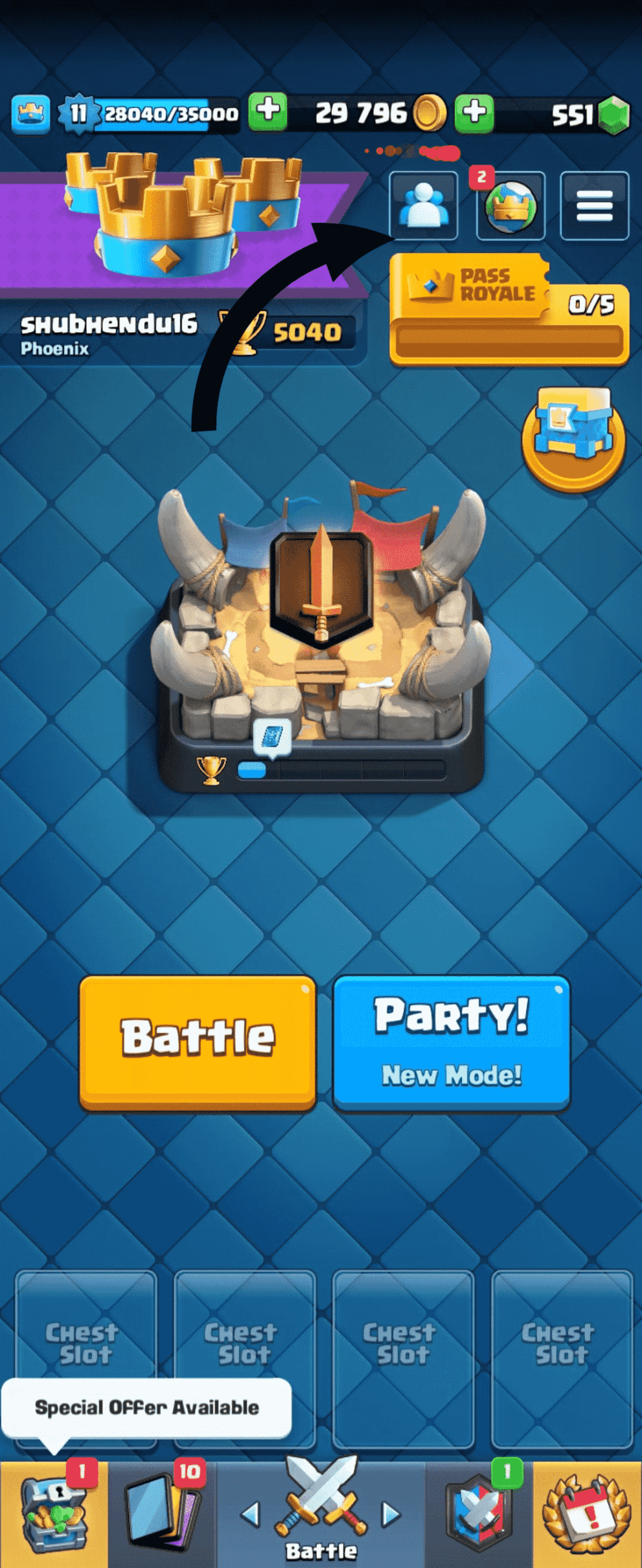
Task: Tap the king tower icon beside the level
Action: (30, 114)
